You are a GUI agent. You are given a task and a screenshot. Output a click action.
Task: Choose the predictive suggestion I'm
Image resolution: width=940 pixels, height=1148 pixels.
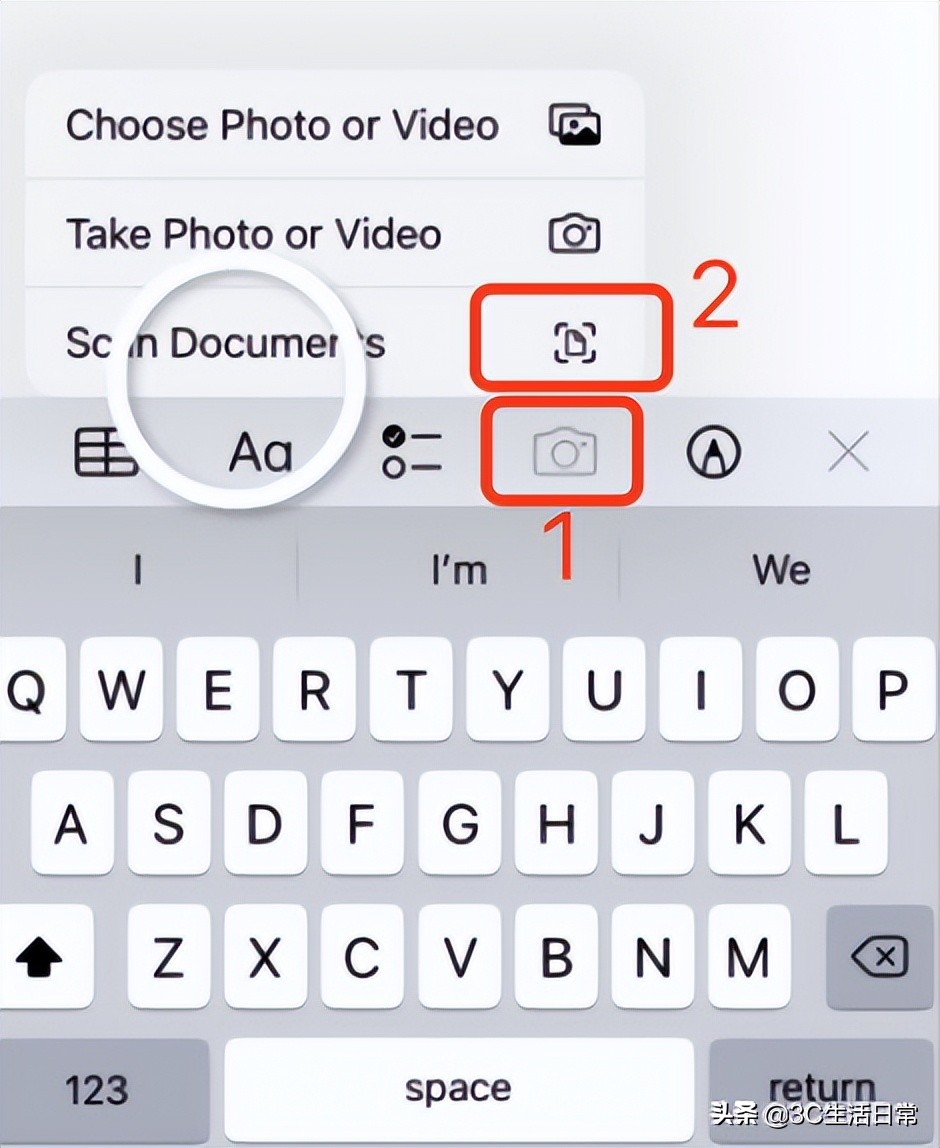point(458,568)
